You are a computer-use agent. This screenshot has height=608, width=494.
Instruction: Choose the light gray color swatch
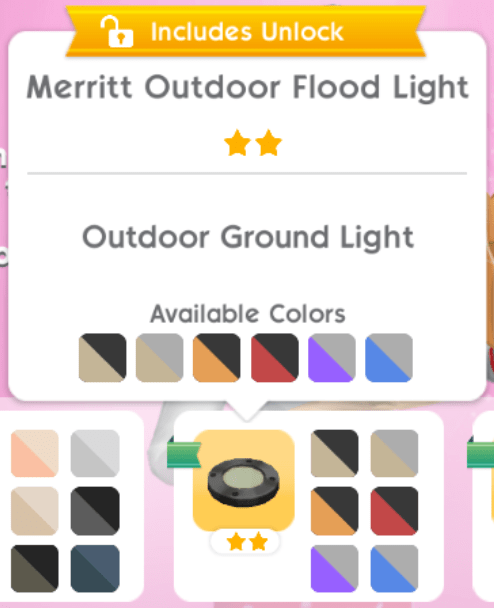95,453
